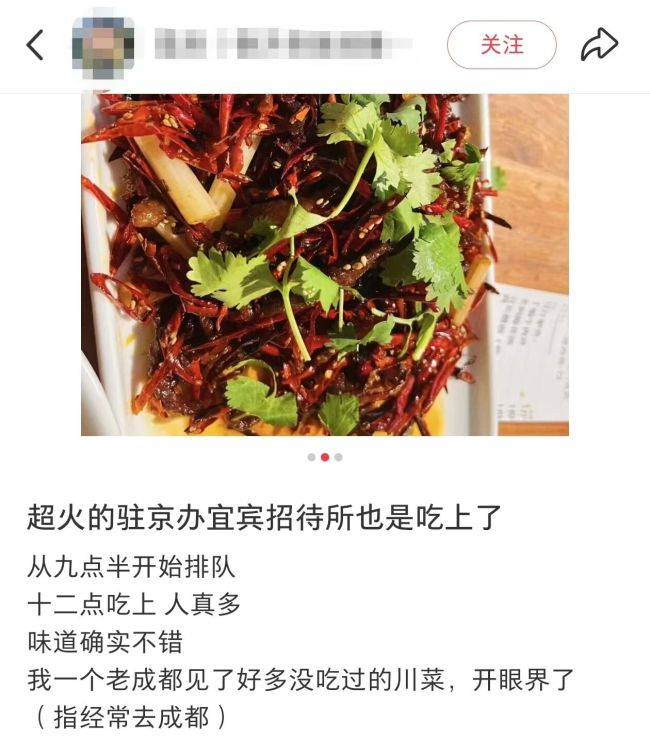Follow the author with the 关注 button
Viewport: 650px width, 738px height.
501,45
